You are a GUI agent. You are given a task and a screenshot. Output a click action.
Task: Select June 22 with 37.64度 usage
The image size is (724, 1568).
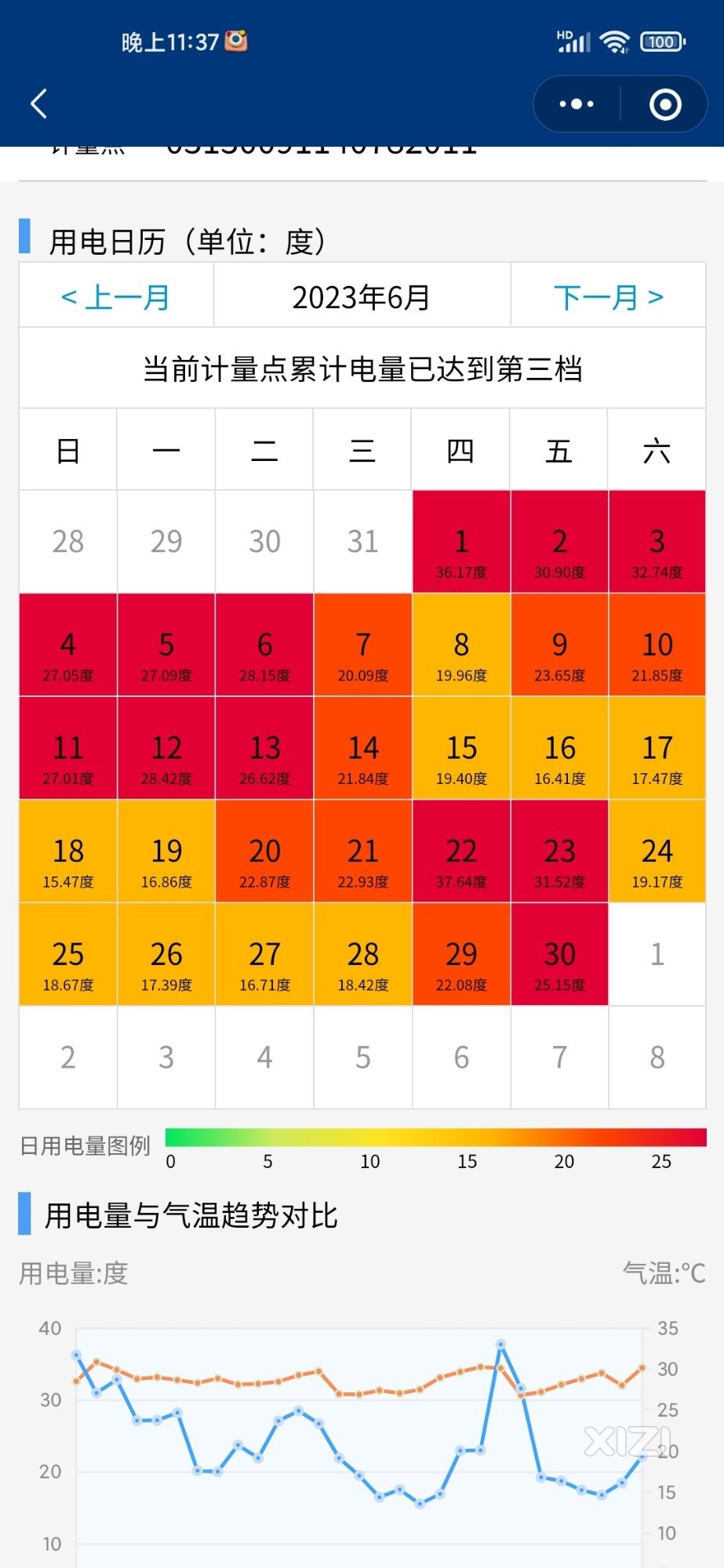coord(461,851)
